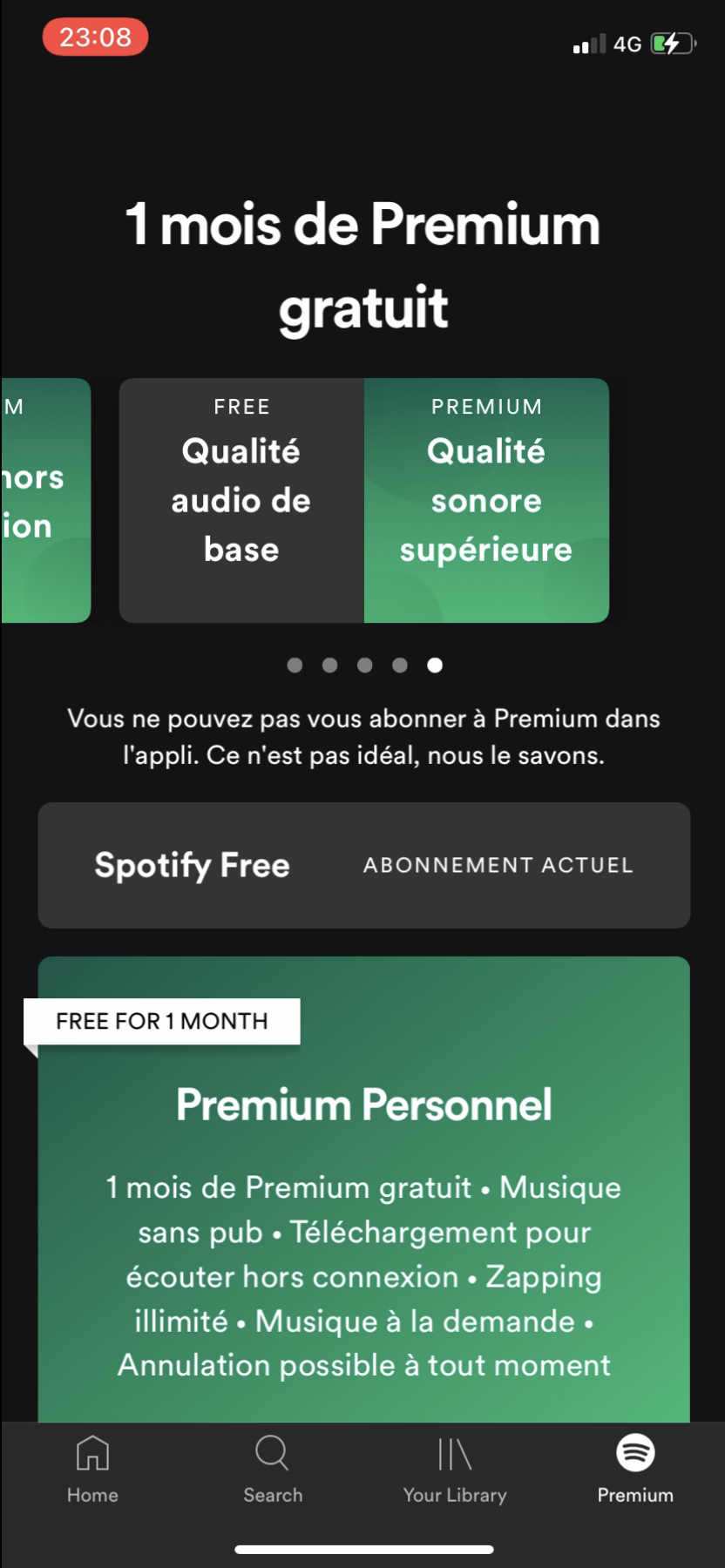Viewport: 725px width, 1568px height.
Task: Select the first carousel page dot
Action: (295, 665)
